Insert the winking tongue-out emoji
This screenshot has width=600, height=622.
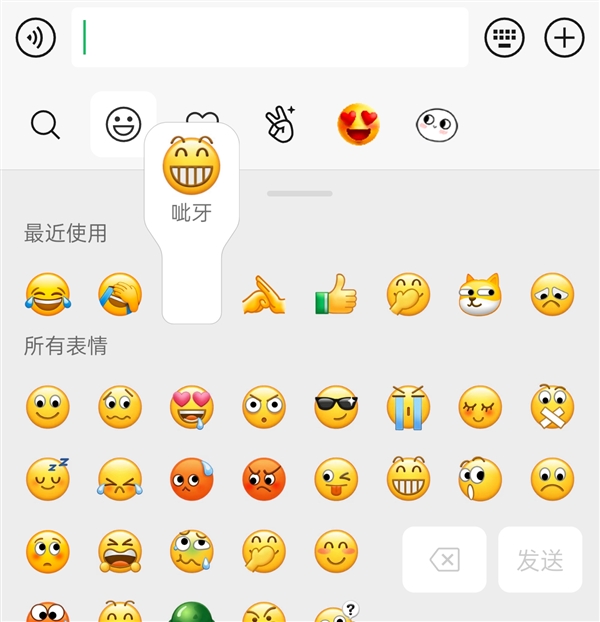(x=335, y=479)
